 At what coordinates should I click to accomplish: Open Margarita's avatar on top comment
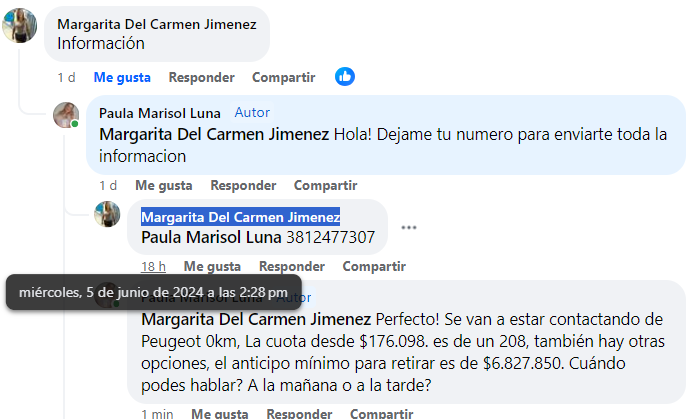click(20, 30)
